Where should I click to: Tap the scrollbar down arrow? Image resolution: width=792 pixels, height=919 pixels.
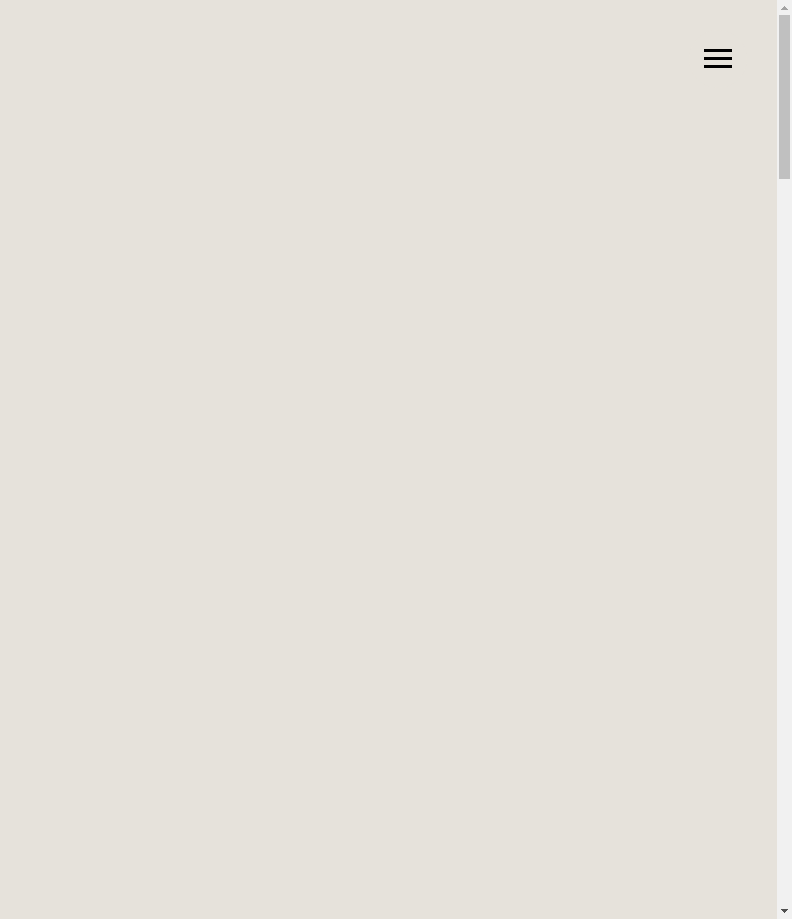784,911
